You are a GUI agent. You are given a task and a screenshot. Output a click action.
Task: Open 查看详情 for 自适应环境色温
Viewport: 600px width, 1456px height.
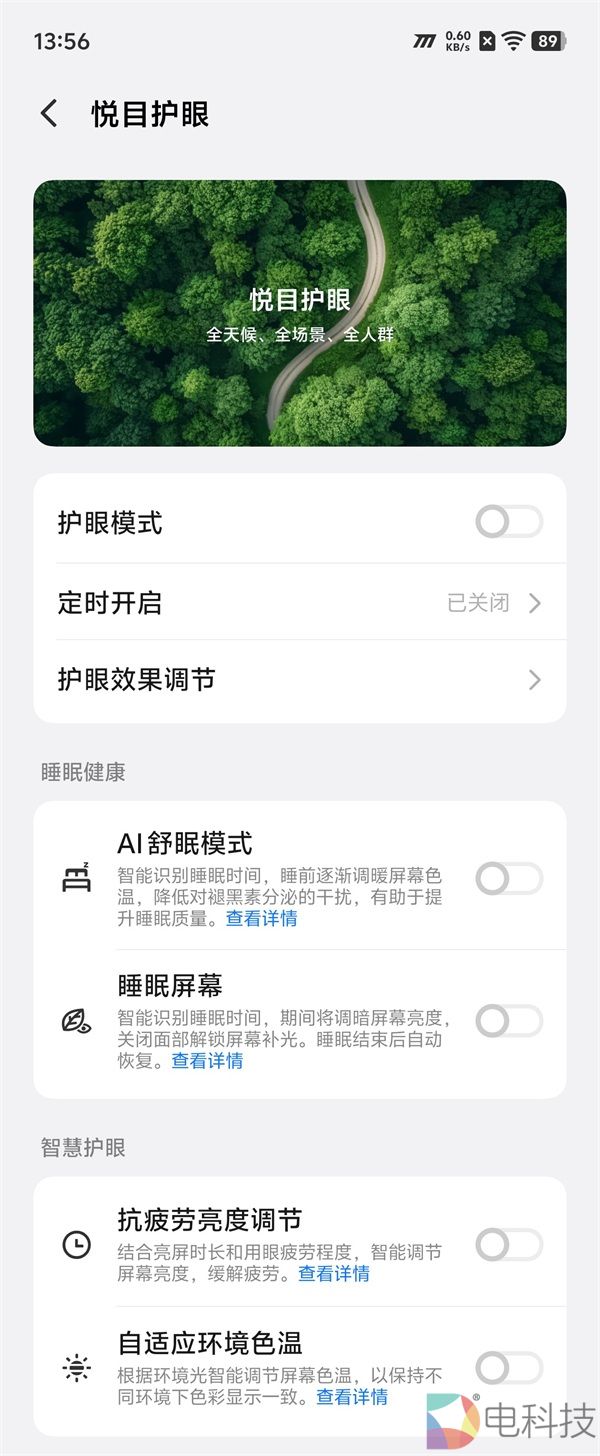pyautogui.click(x=352, y=1396)
